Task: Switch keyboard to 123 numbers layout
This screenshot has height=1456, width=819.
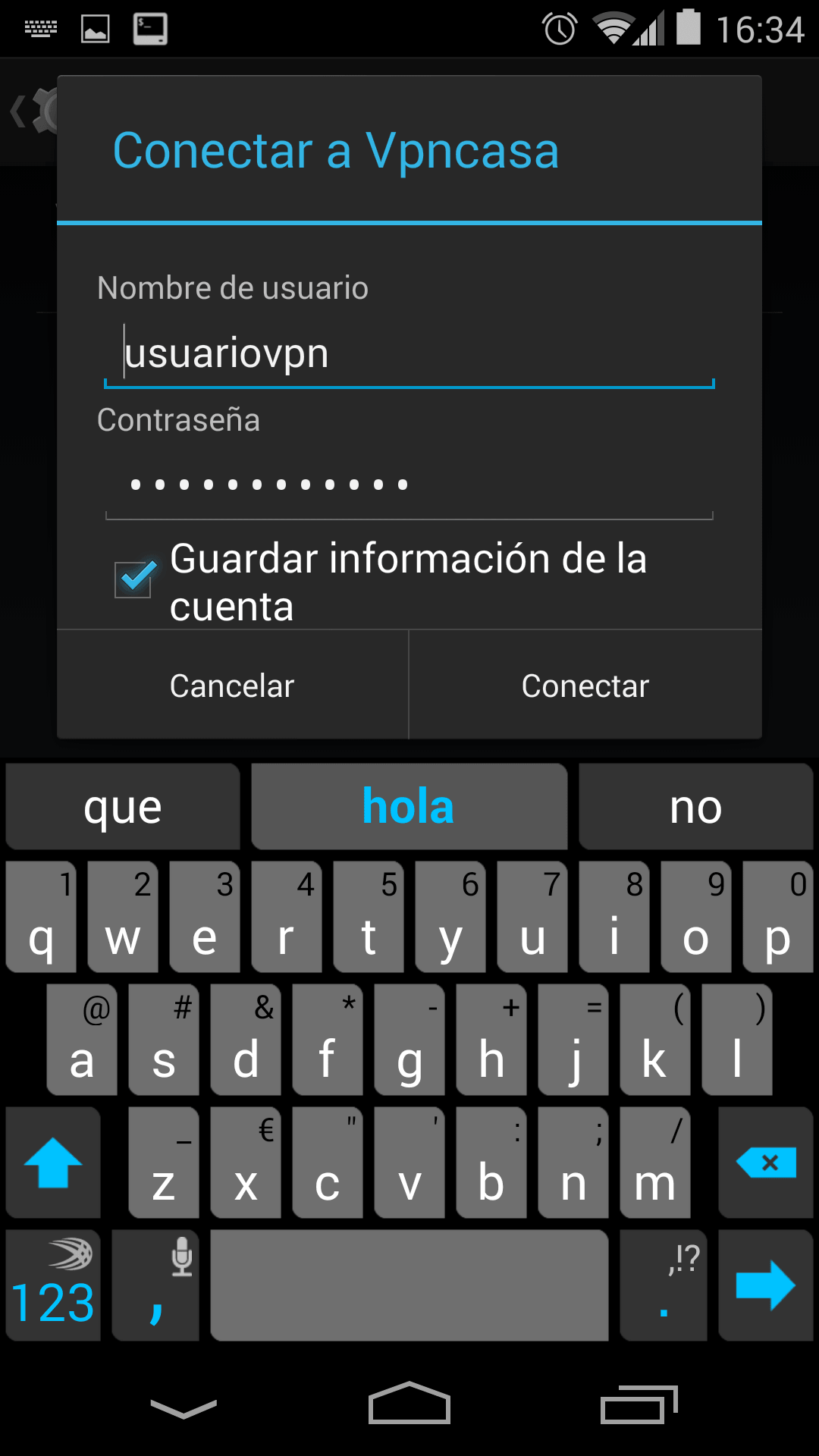Action: click(53, 1286)
